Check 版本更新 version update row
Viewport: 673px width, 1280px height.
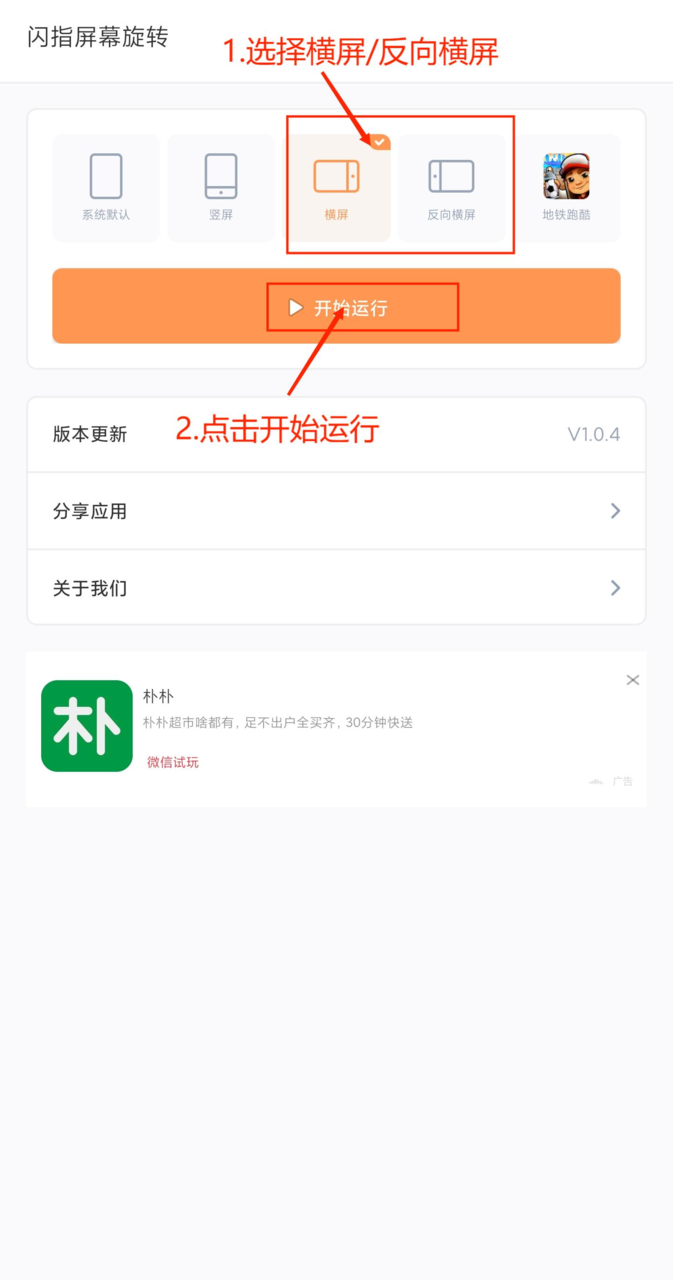coord(336,434)
